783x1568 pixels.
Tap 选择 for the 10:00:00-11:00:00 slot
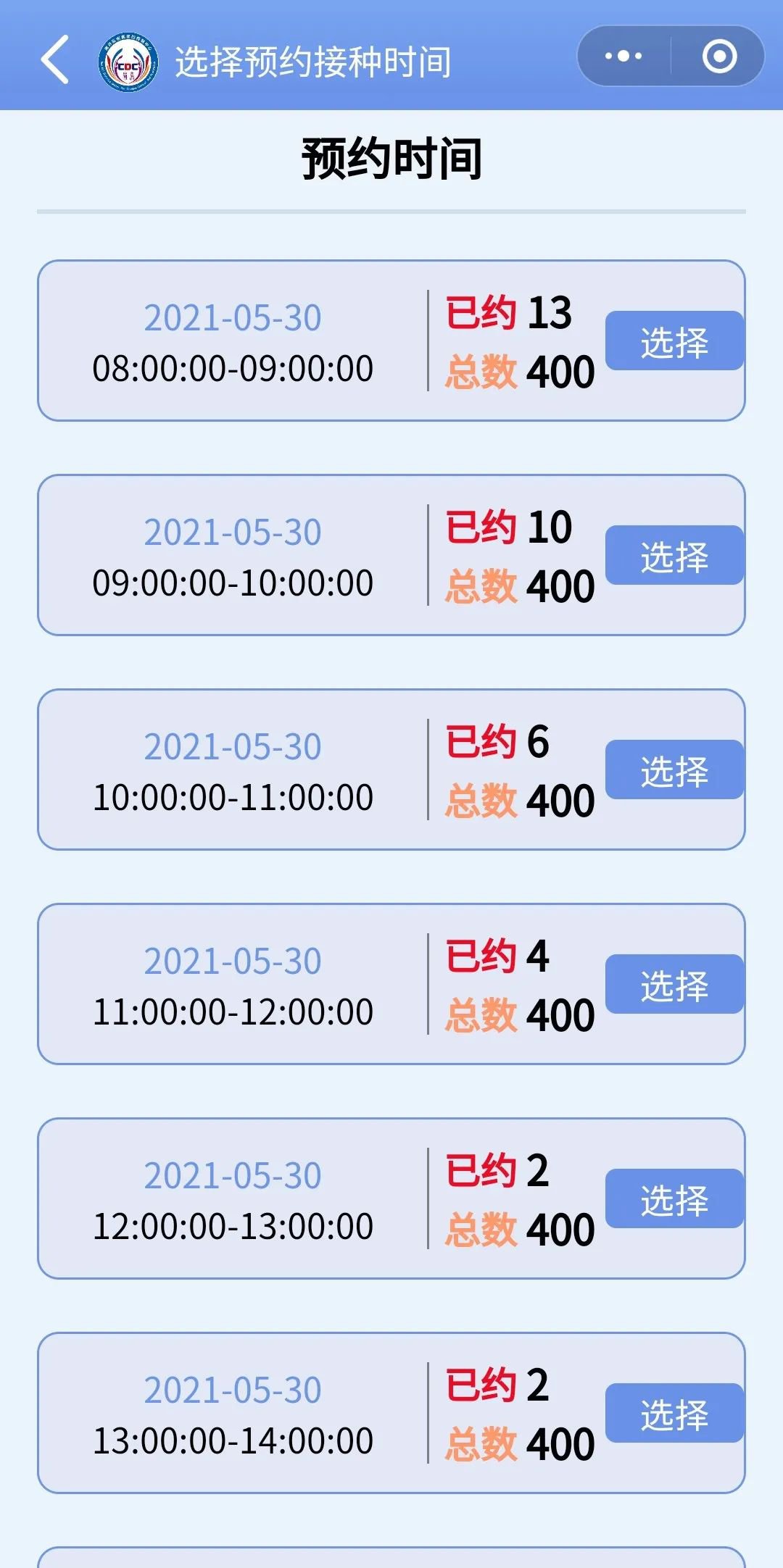click(674, 770)
